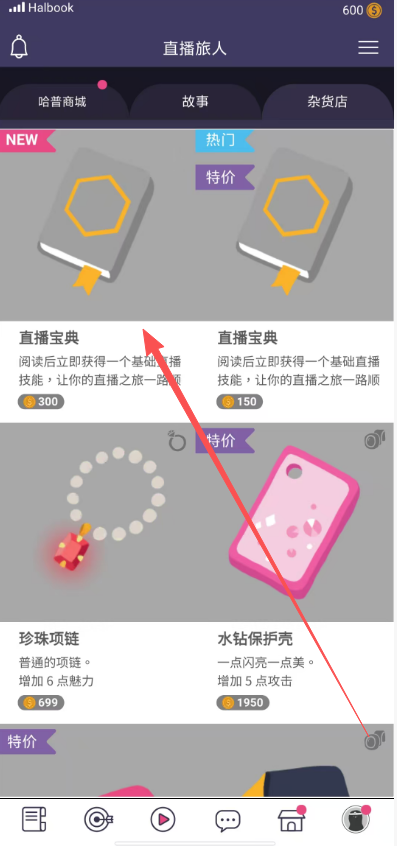Switch to the 杂货店 tab
397x846 pixels.
(x=327, y=101)
